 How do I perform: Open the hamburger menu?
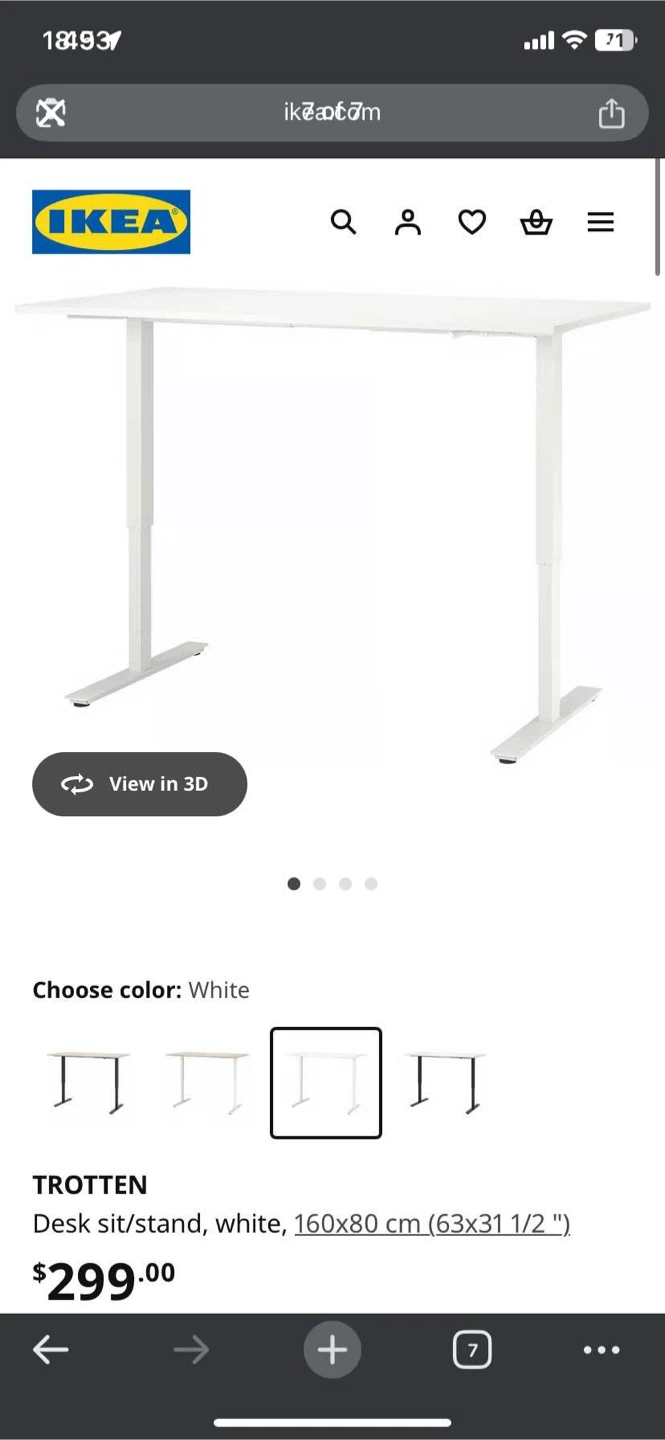tap(600, 222)
